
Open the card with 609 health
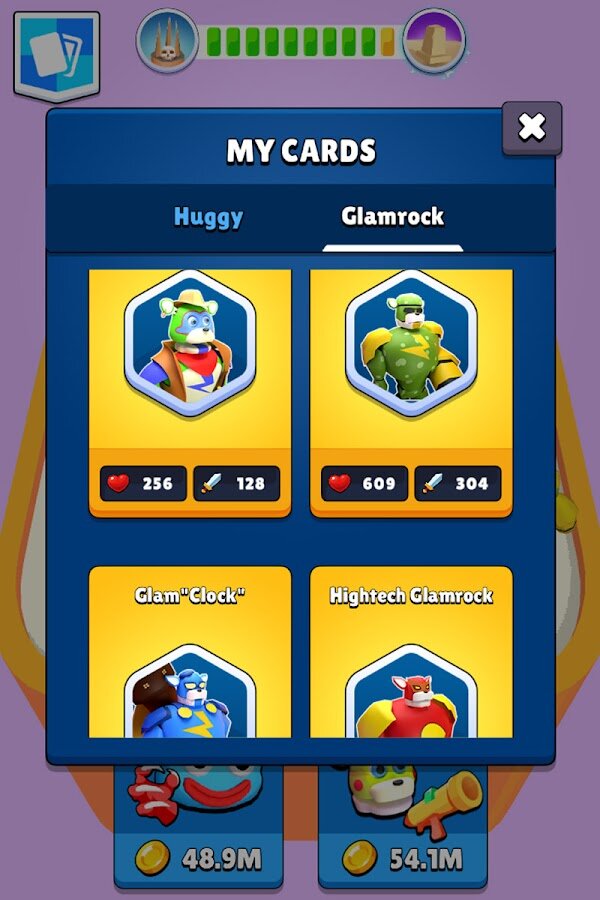(411, 390)
